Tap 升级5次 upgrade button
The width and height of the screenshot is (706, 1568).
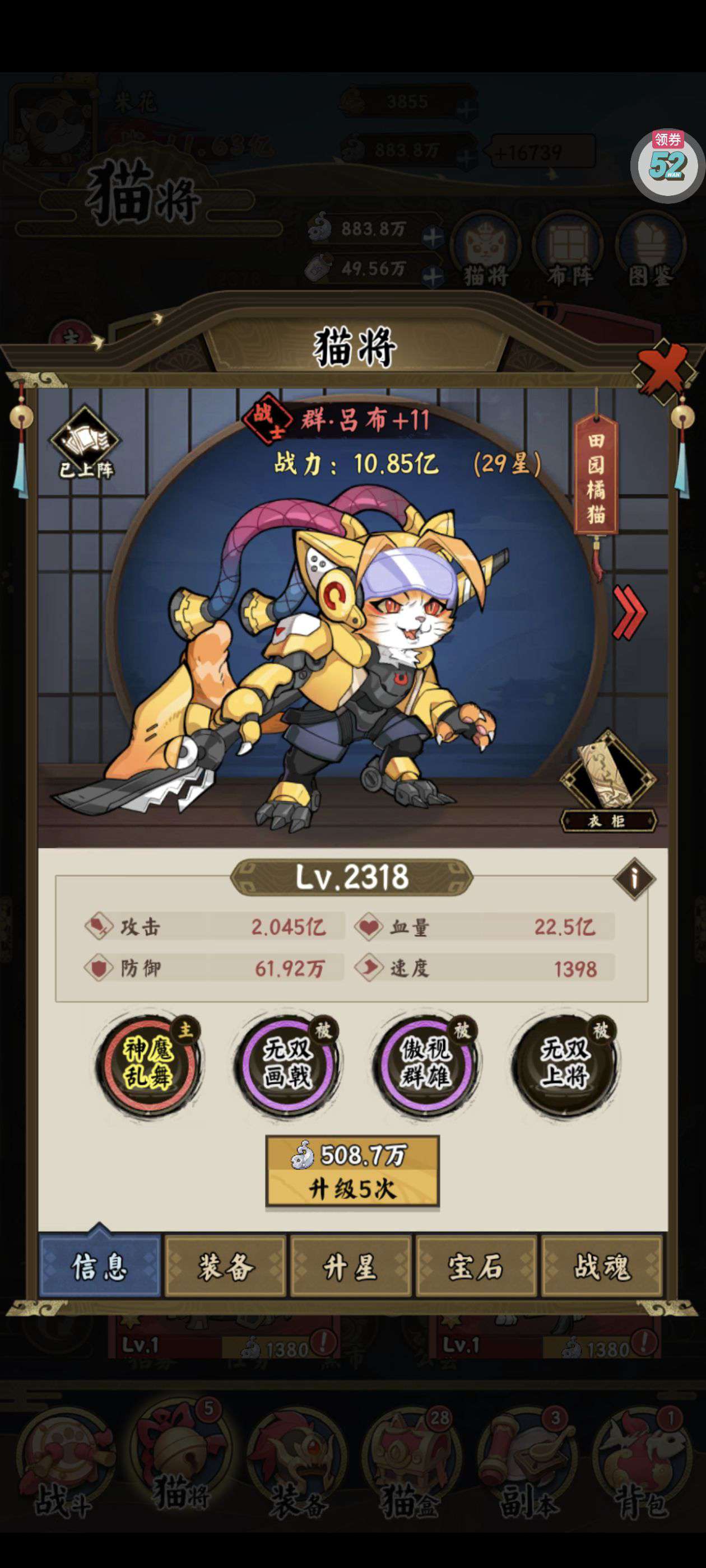352,1170
